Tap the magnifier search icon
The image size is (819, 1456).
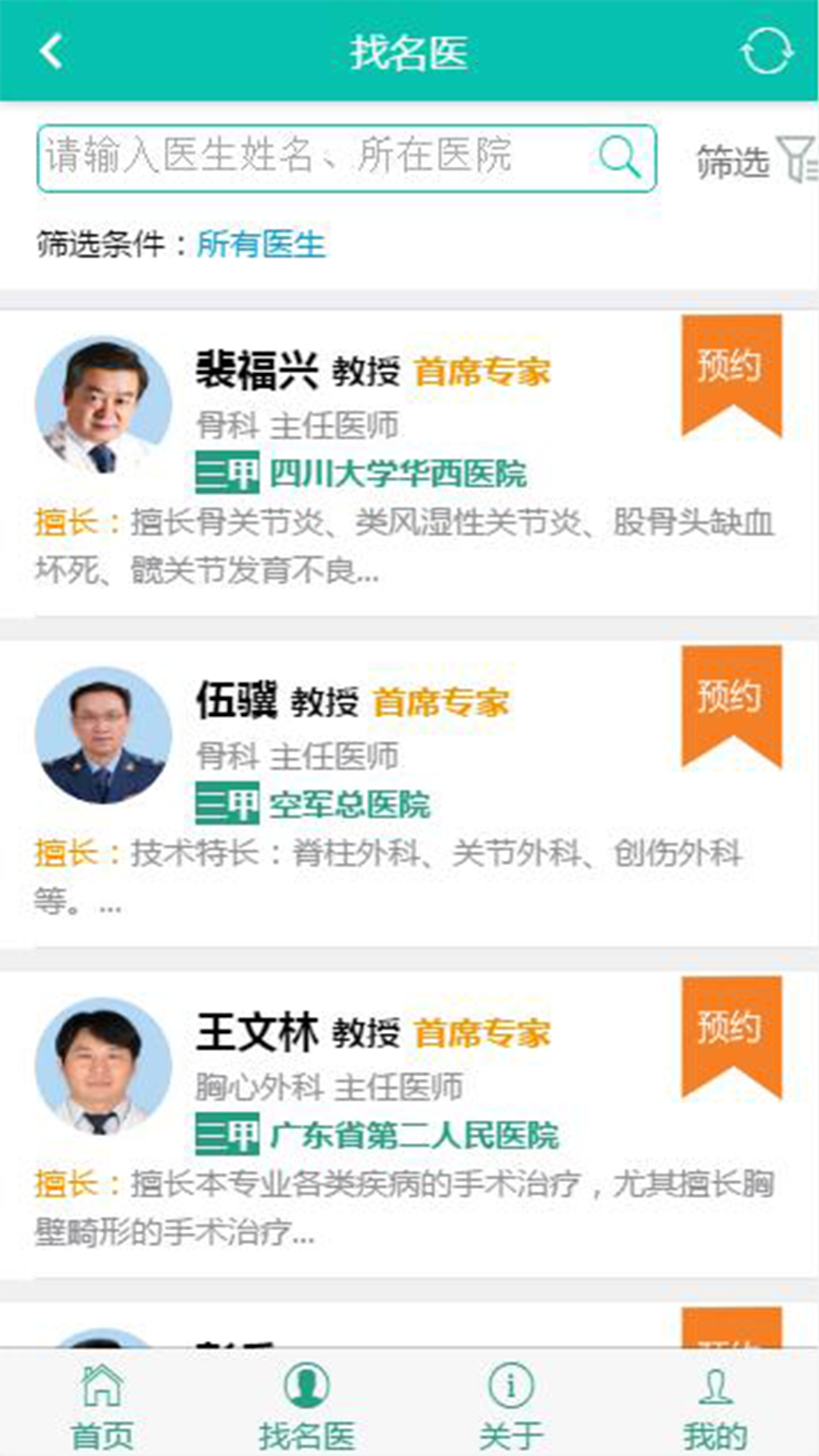620,158
